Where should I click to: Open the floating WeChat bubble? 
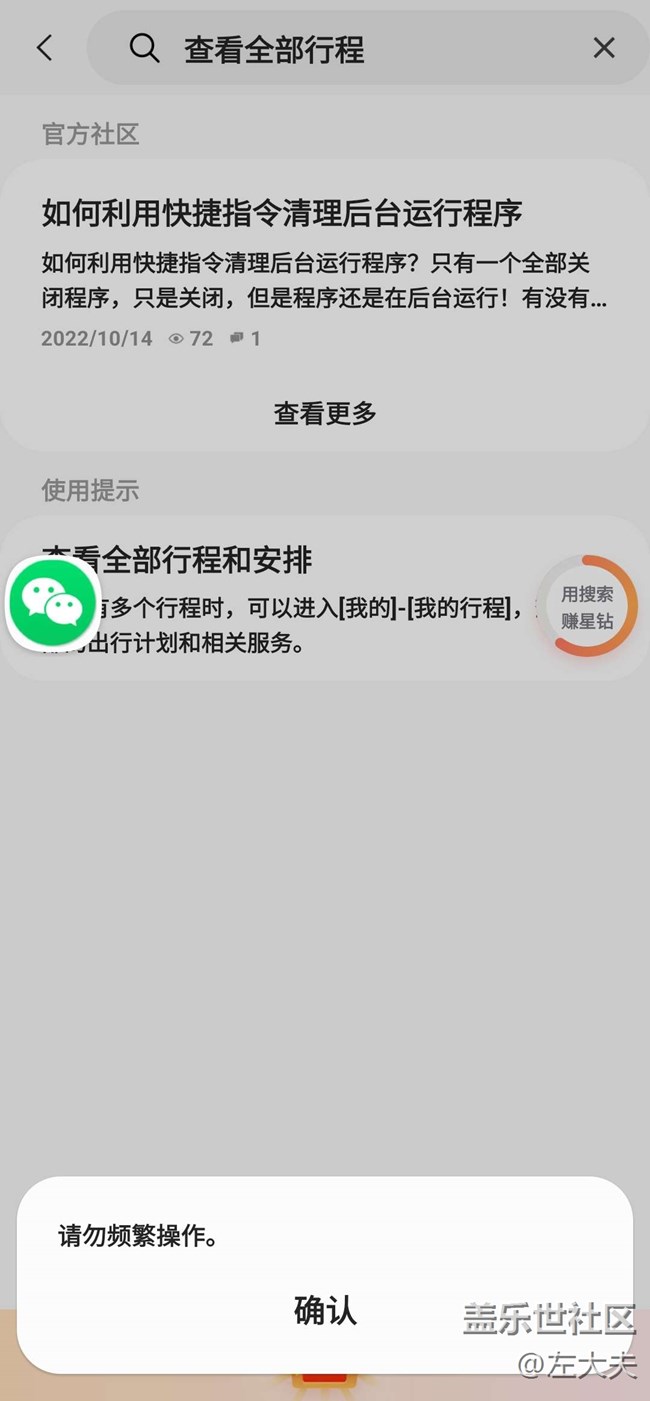pyautogui.click(x=53, y=603)
